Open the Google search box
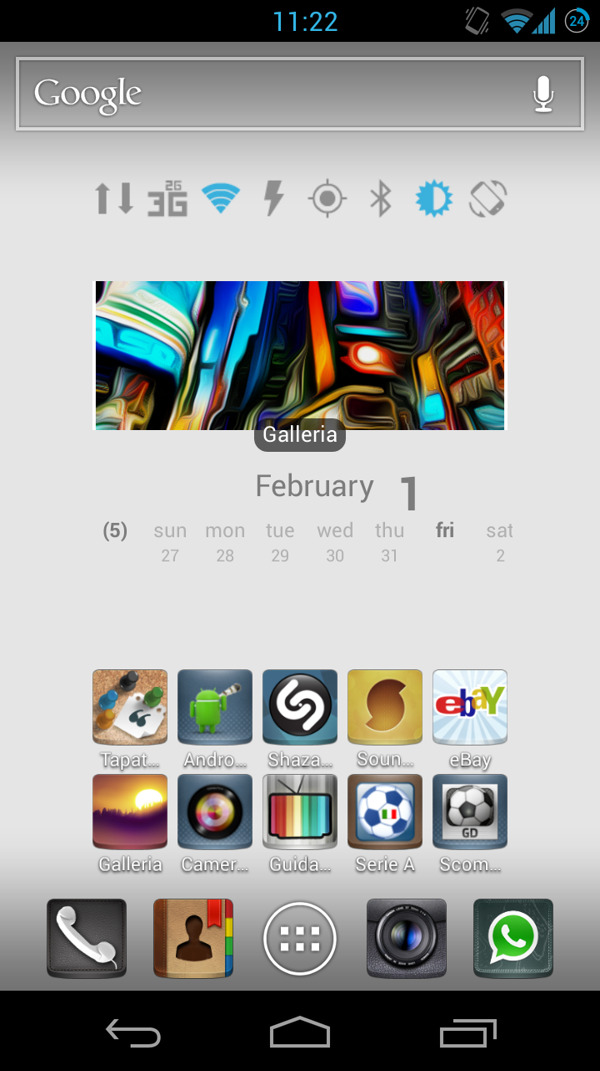 [x=270, y=94]
